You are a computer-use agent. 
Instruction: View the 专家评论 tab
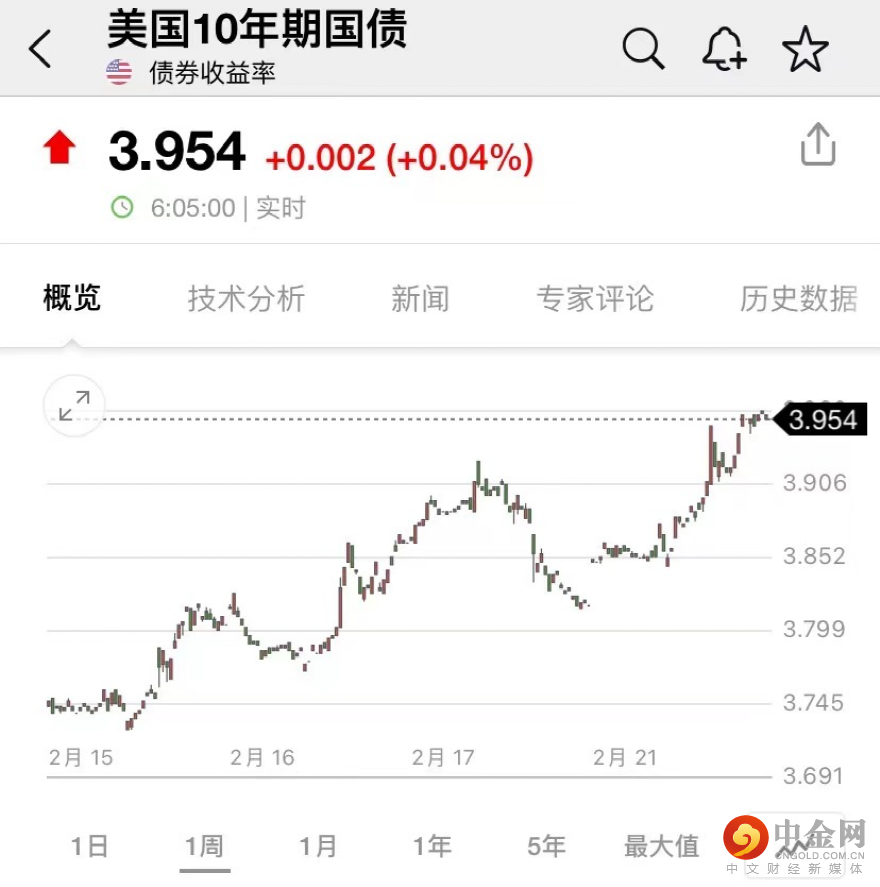click(x=595, y=298)
